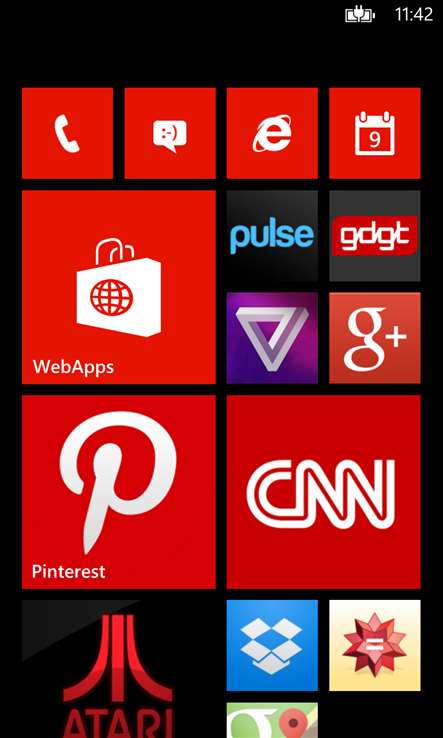Open the gdgt tile
Image resolution: width=443 pixels, height=738 pixels.
pyautogui.click(x=375, y=236)
